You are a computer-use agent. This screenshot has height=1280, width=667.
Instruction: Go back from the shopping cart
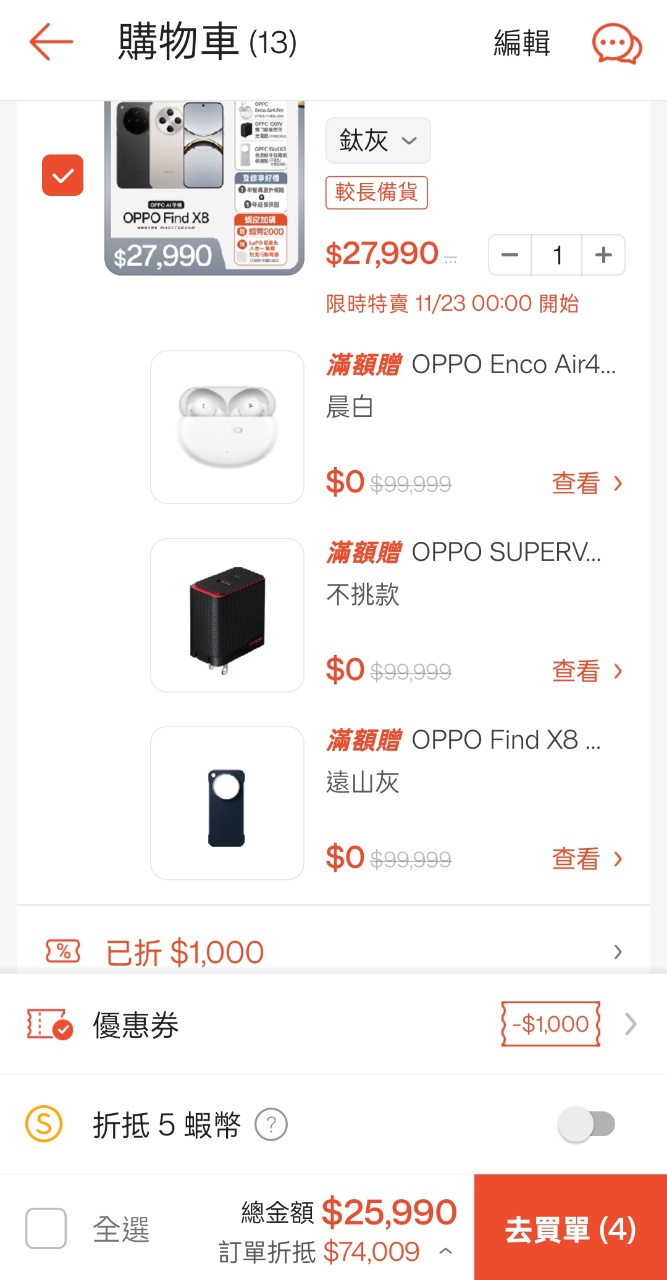click(50, 42)
